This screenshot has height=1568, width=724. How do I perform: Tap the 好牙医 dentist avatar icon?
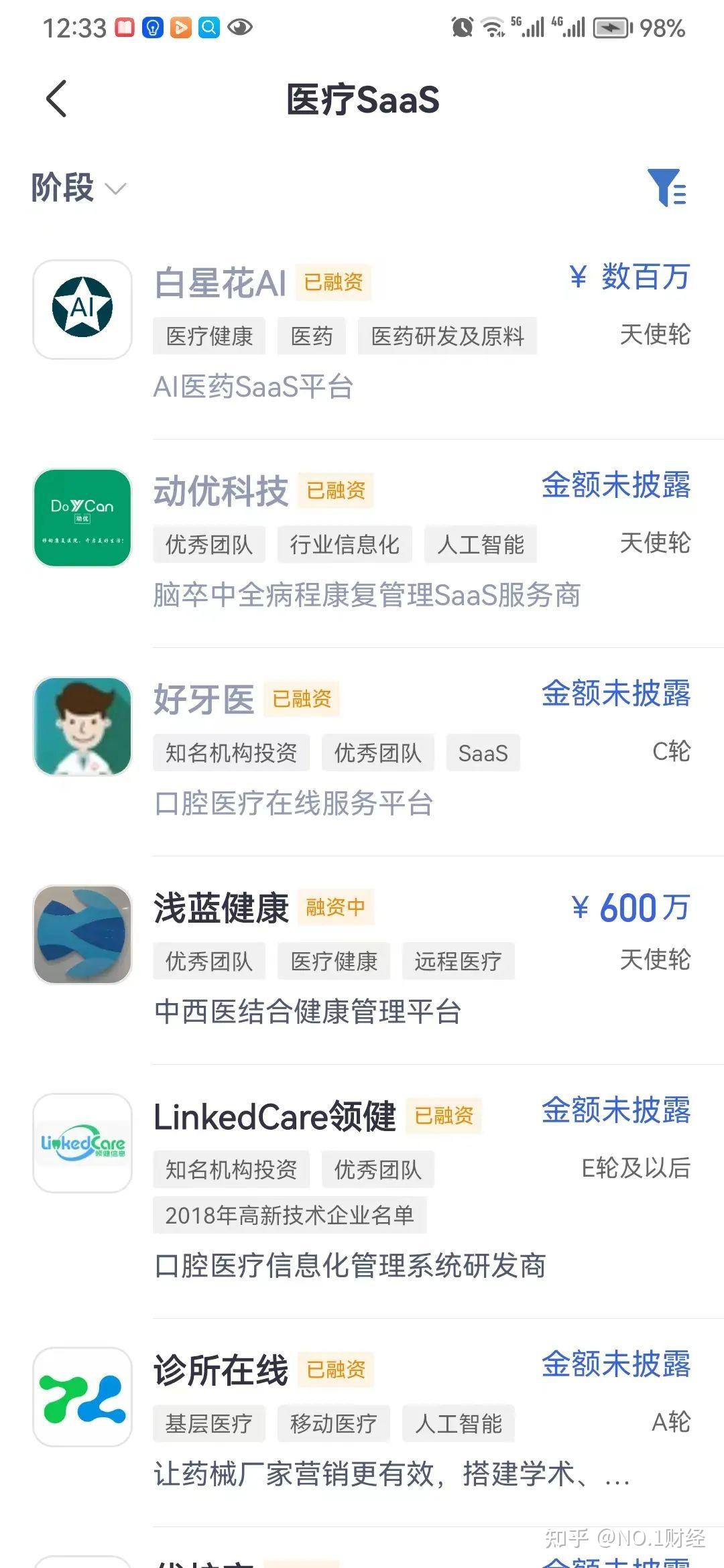click(82, 727)
